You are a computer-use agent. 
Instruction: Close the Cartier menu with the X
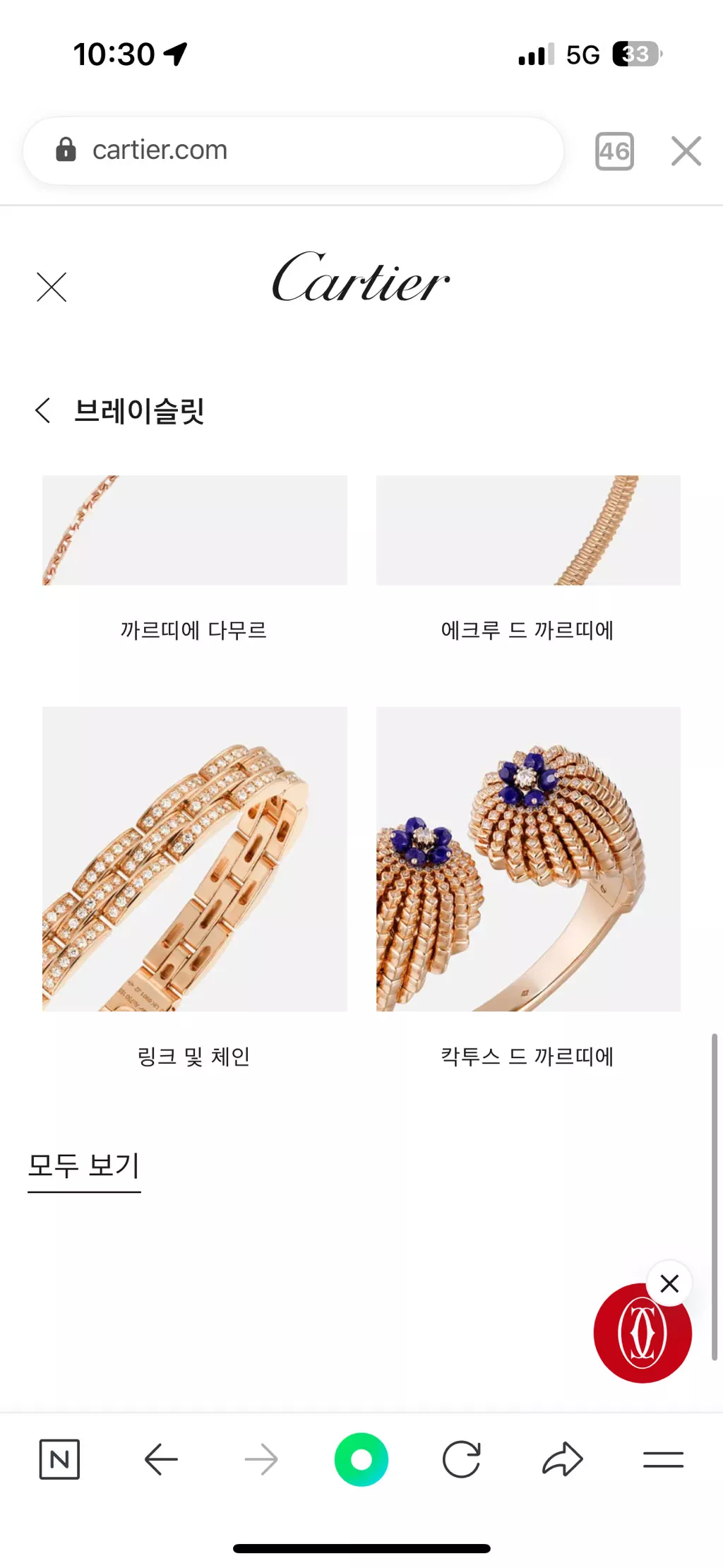(52, 287)
